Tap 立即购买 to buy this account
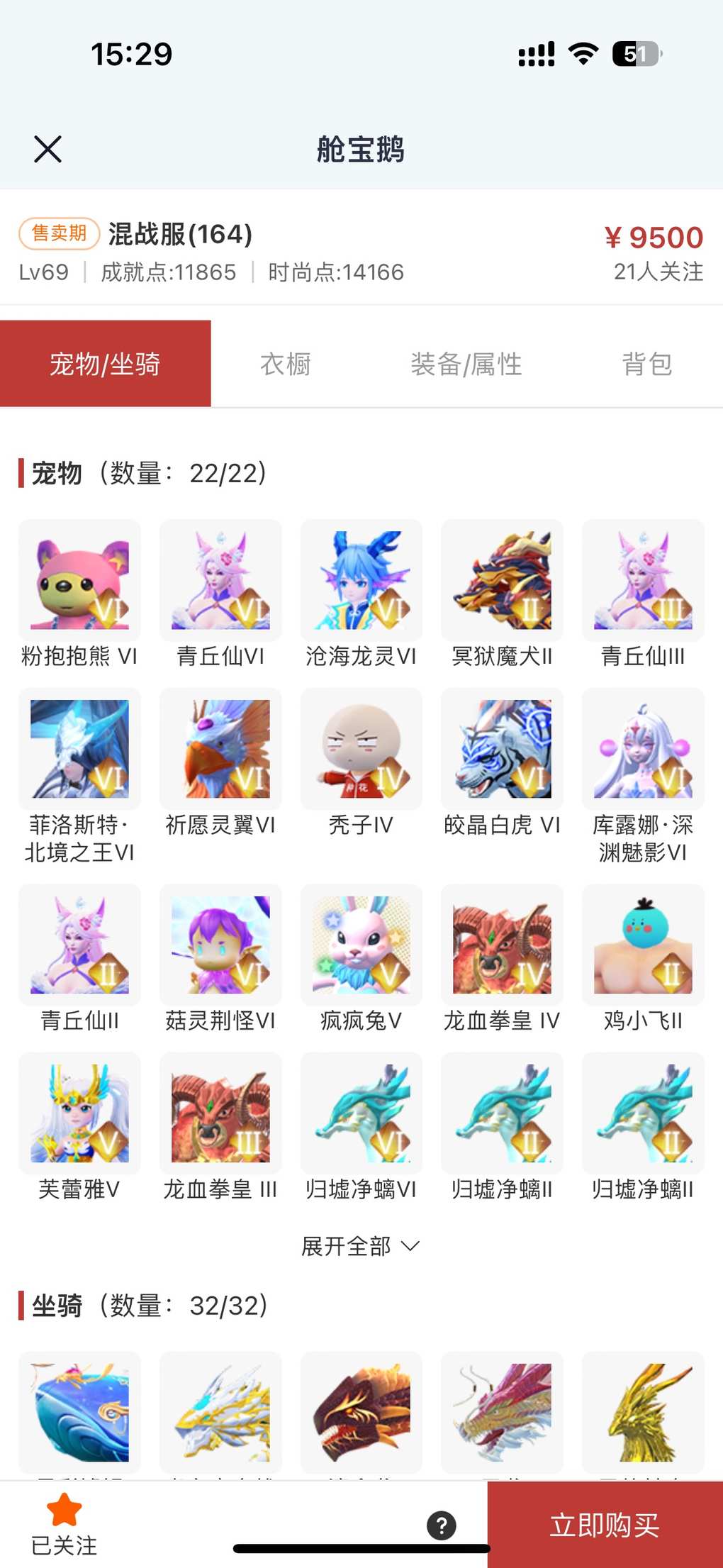The image size is (723, 1568). pyautogui.click(x=605, y=1525)
